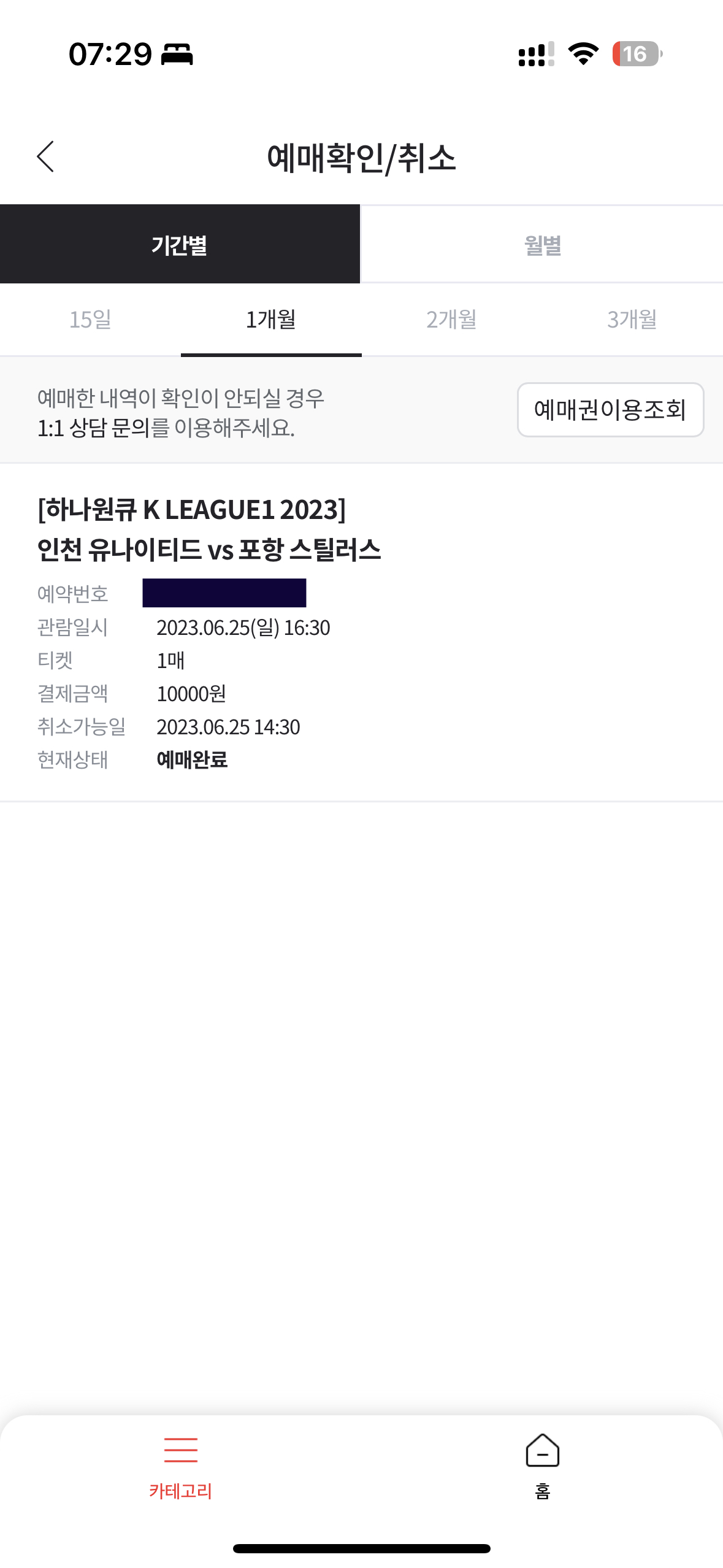This screenshot has height=1568, width=723.
Task: Switch to the 월별 tab
Action: tap(542, 245)
